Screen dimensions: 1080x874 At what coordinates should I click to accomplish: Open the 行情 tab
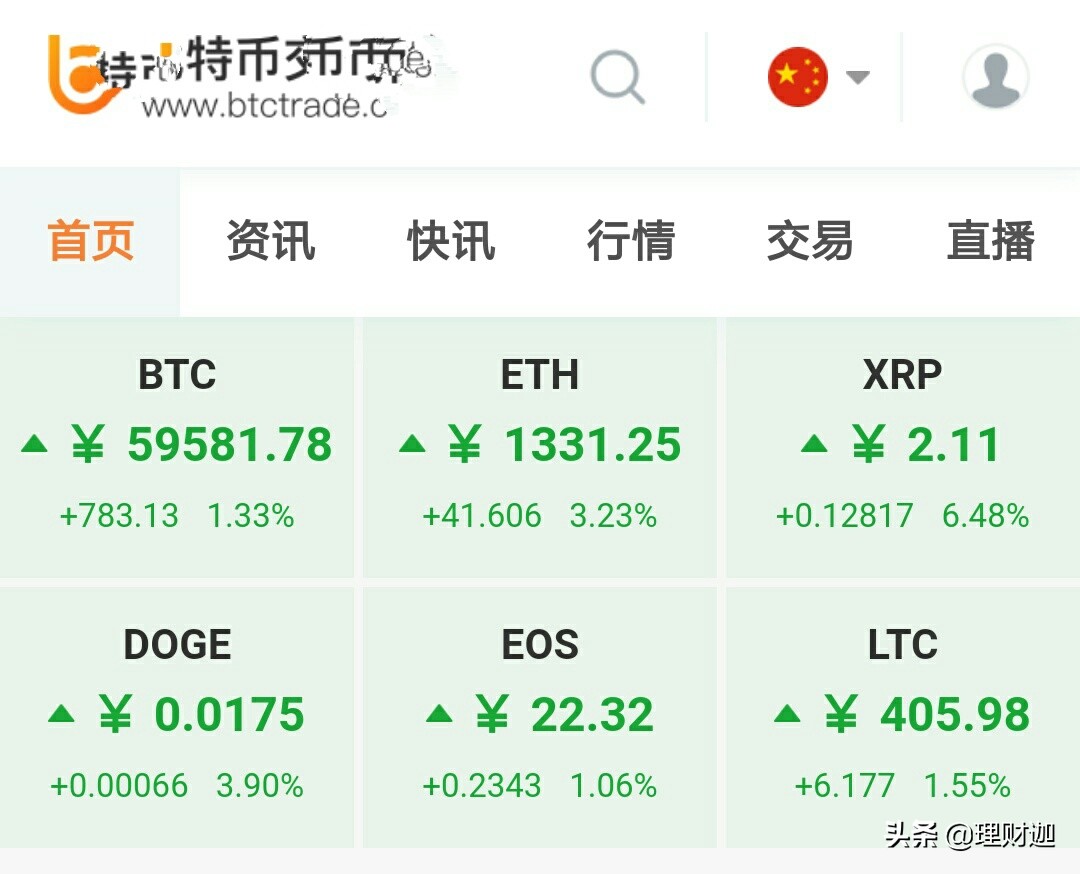630,242
